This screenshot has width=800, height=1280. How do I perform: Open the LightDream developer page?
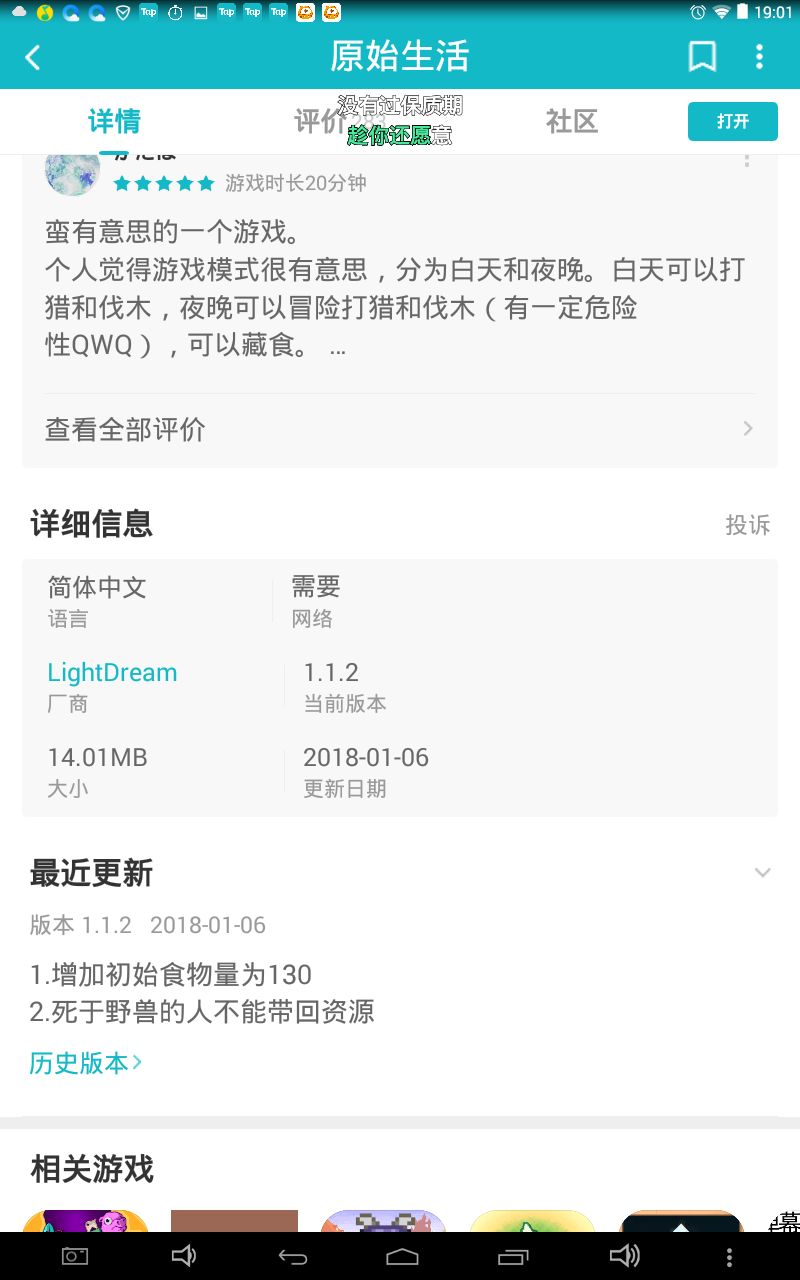pyautogui.click(x=112, y=672)
